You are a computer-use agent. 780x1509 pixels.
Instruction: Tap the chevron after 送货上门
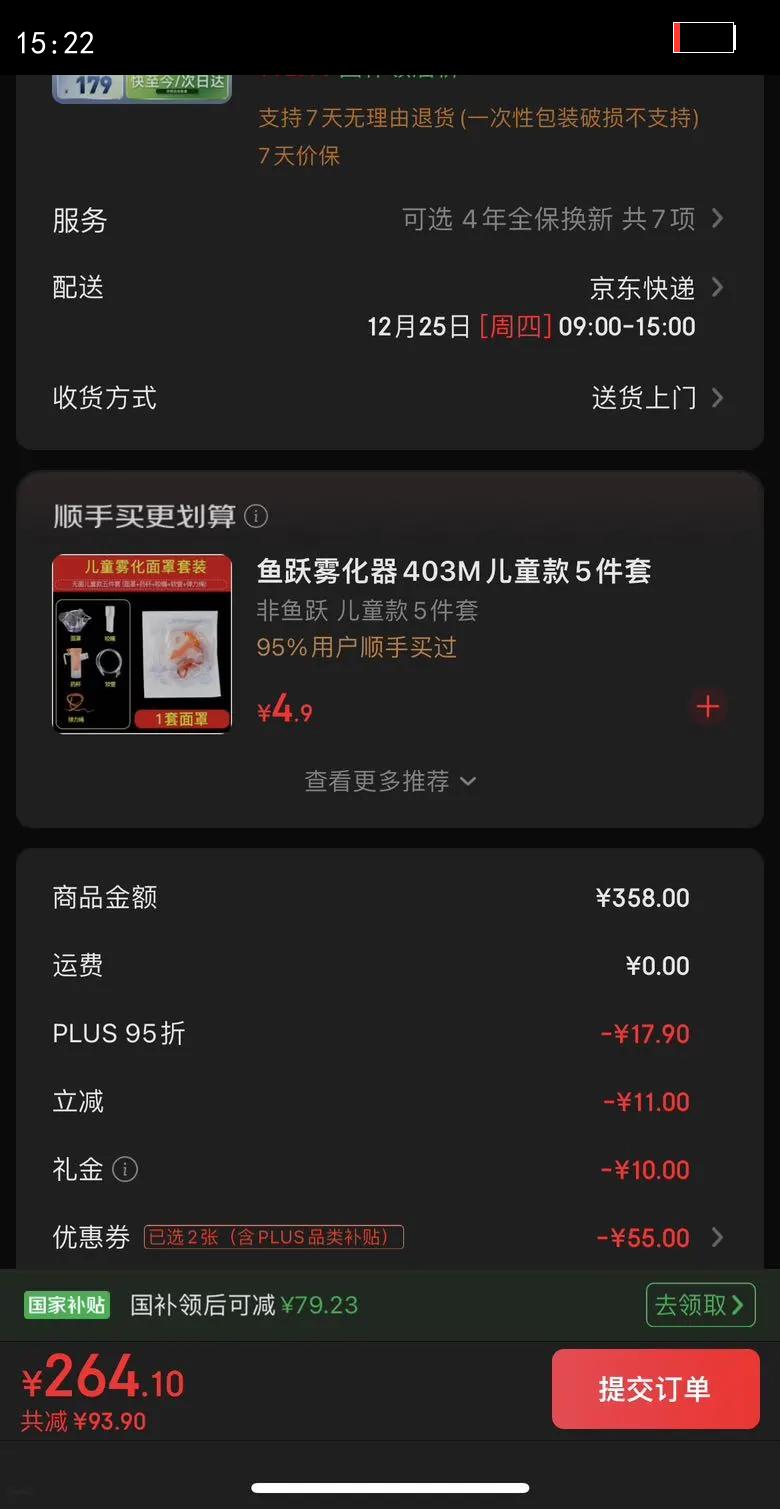pyautogui.click(x=717, y=397)
